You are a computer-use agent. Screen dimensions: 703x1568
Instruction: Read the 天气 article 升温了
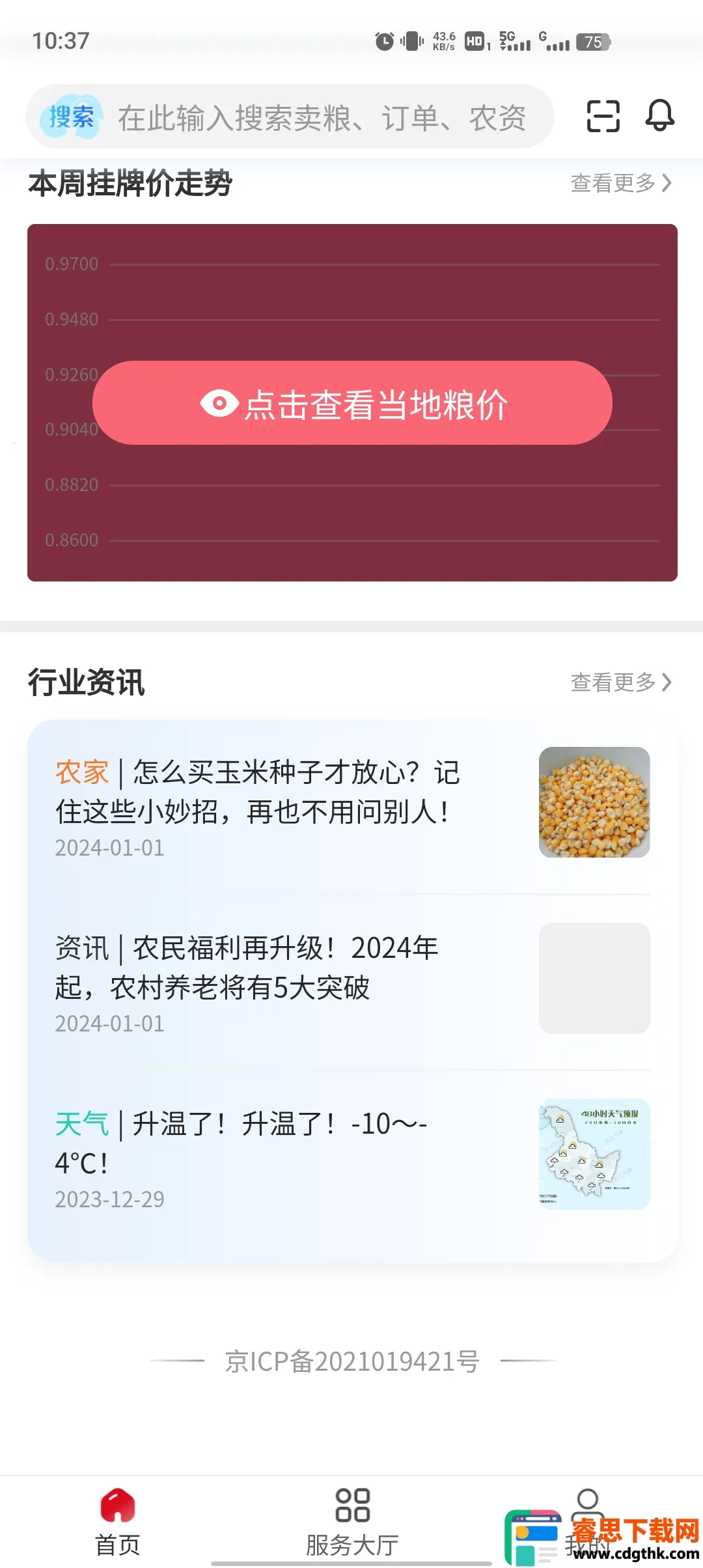pyautogui.click(x=241, y=1143)
